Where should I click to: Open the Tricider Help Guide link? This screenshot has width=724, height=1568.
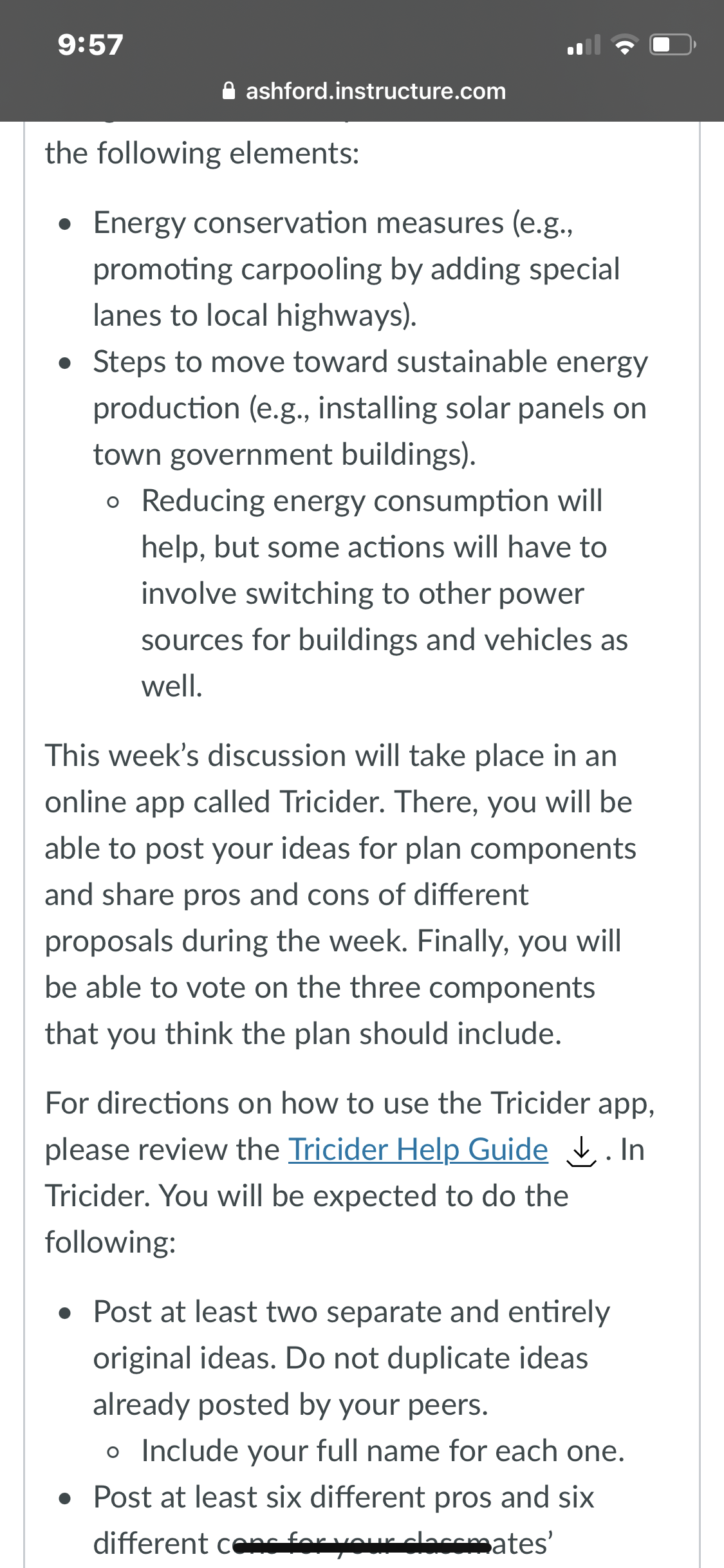[x=418, y=1150]
